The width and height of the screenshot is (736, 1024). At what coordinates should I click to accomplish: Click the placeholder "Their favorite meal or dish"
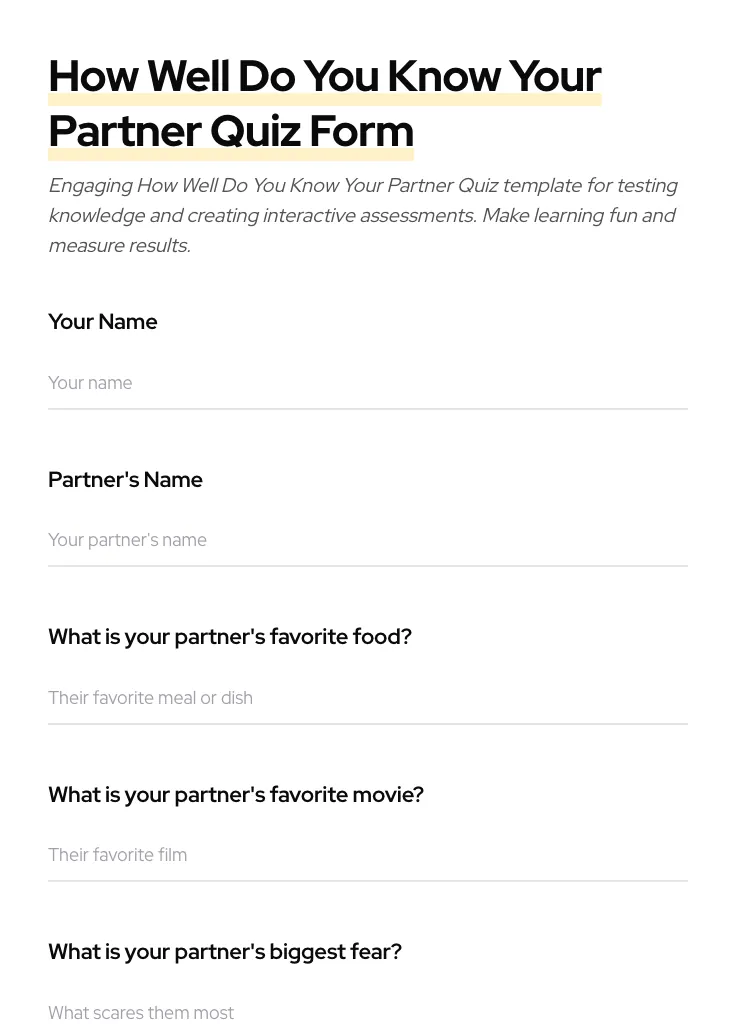150,698
